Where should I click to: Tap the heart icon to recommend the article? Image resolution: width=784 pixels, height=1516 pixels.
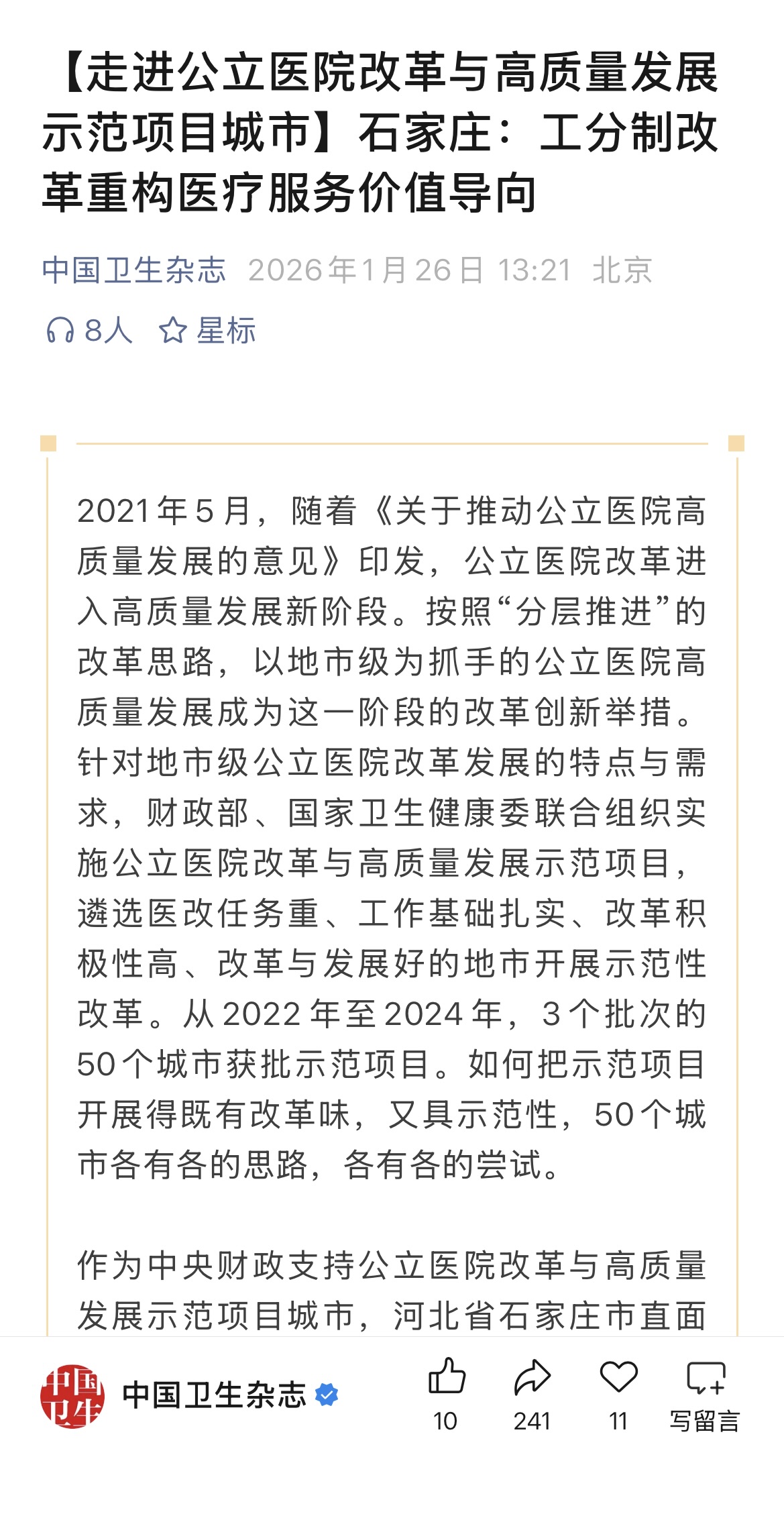[x=618, y=1378]
